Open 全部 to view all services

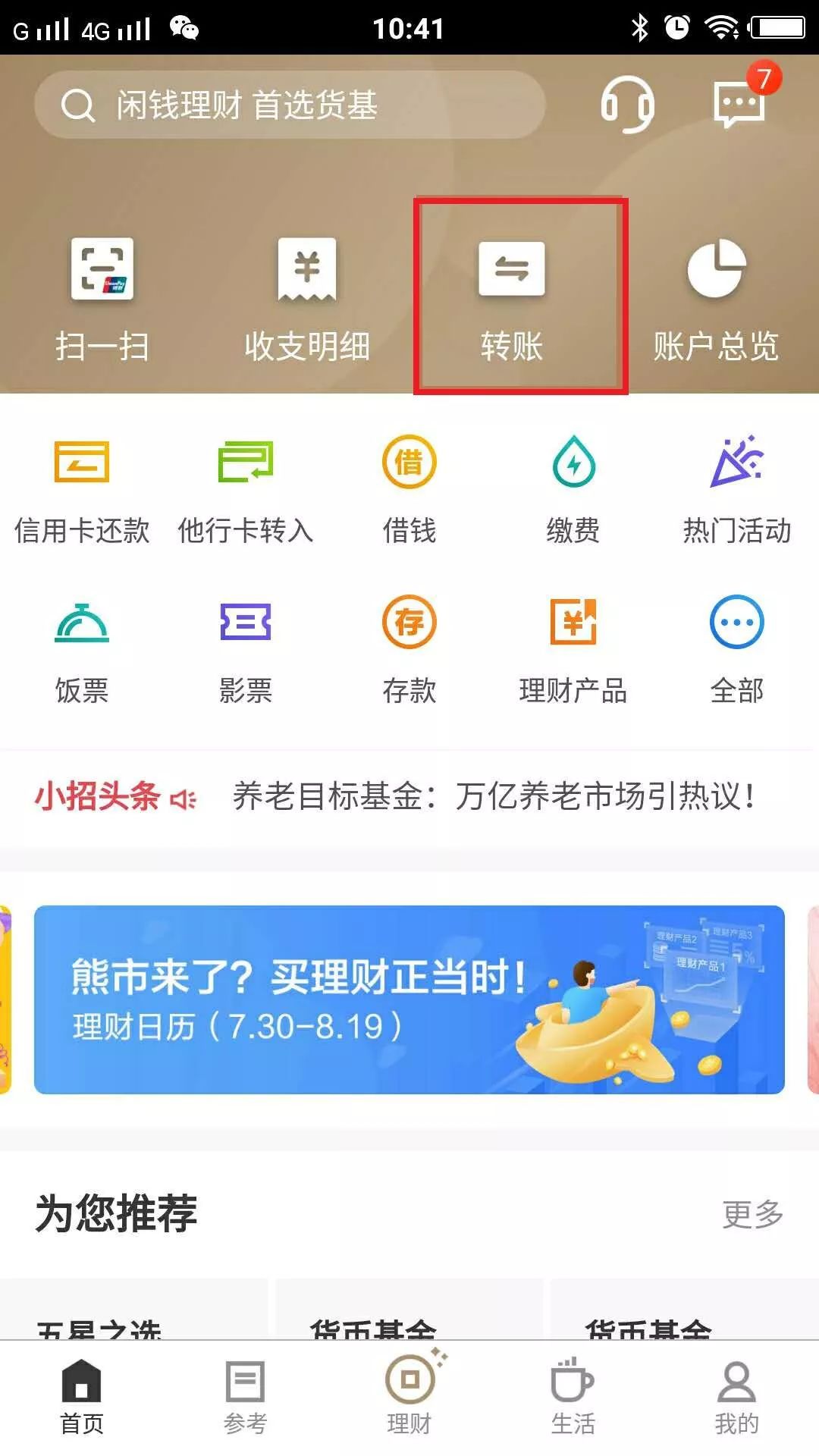pyautogui.click(x=736, y=651)
